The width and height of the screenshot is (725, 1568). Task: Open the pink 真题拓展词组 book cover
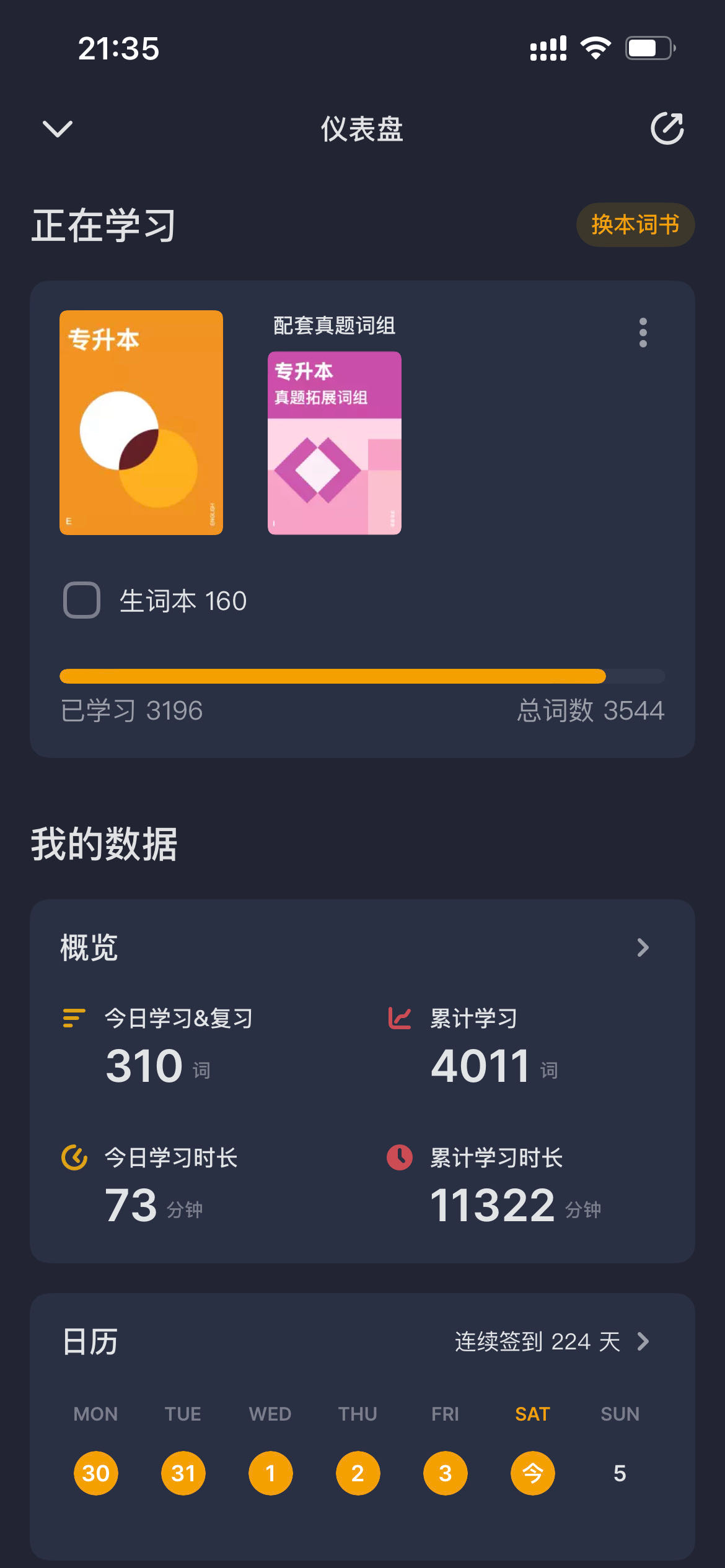point(334,443)
